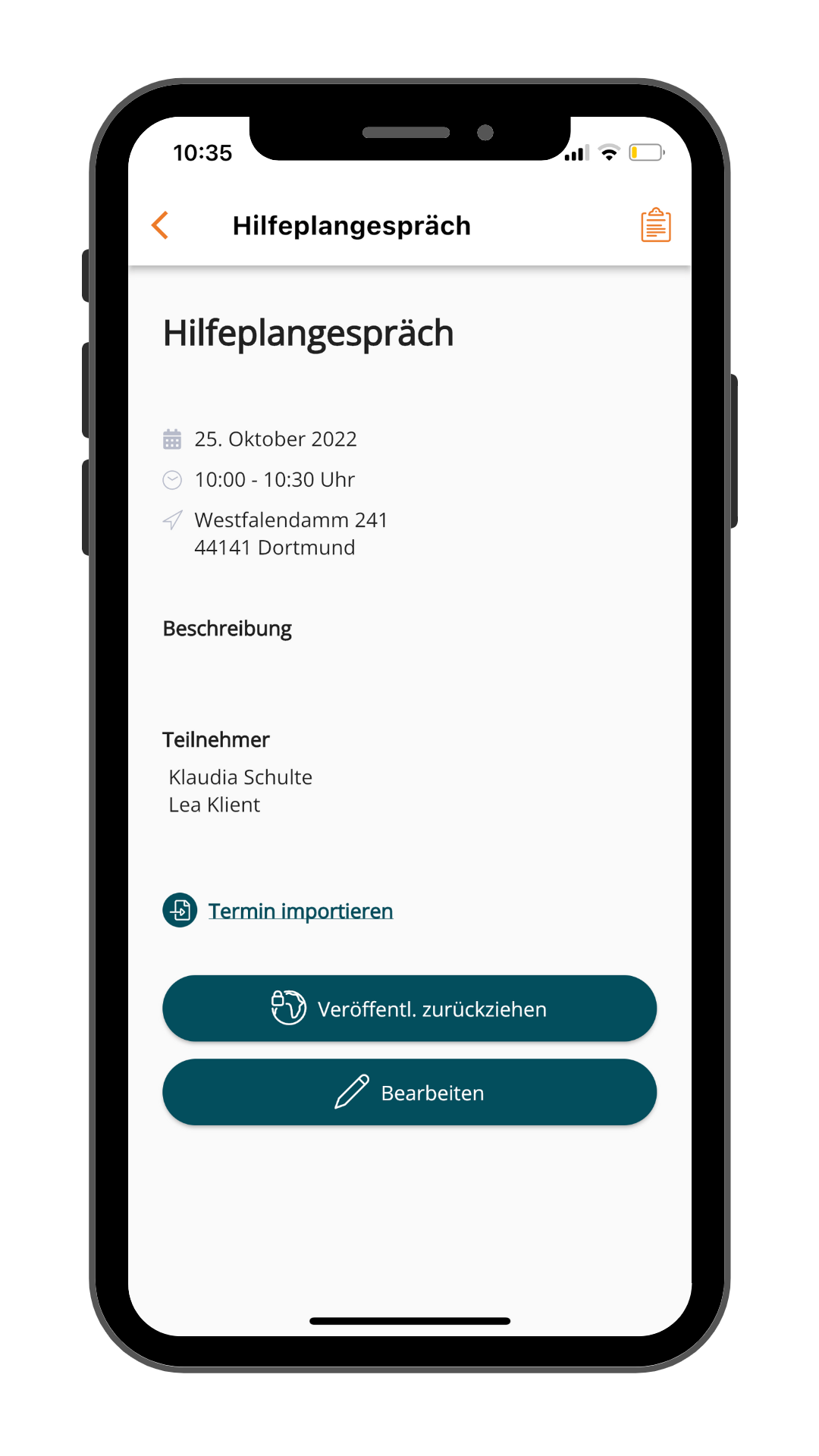Go back with the orange arrow
Screen dimensions: 819x1456
coord(160,225)
